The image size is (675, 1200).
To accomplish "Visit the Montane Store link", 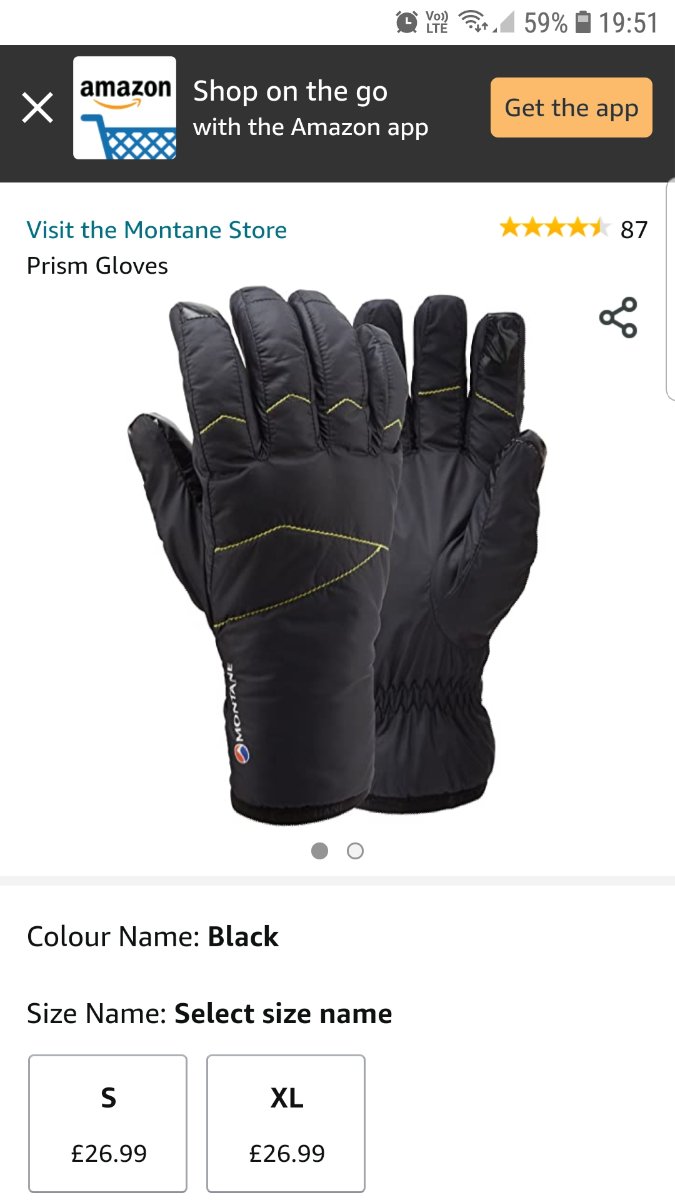I will click(x=157, y=230).
